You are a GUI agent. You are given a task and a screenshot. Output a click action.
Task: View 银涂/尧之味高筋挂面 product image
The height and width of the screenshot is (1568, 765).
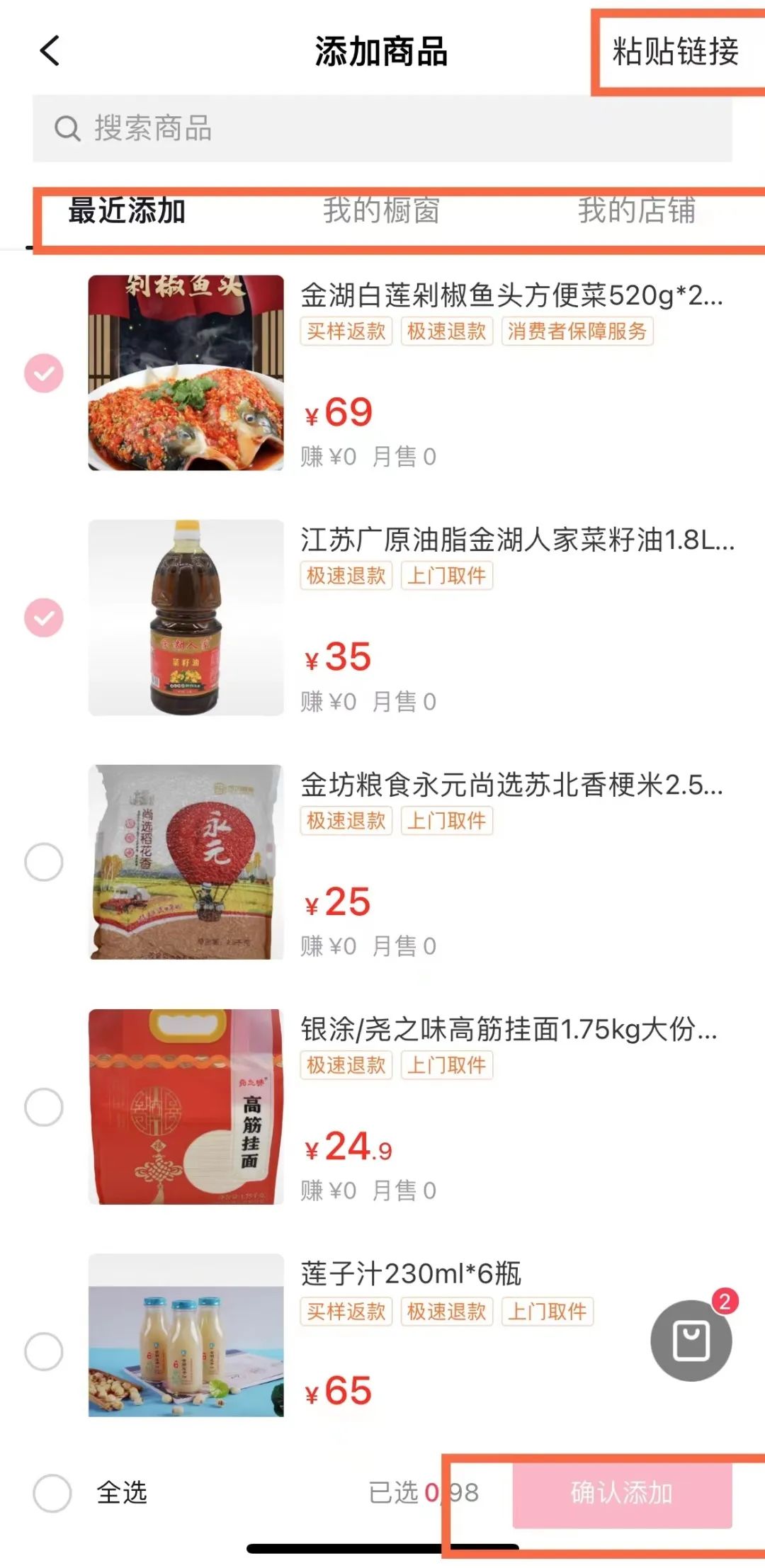coord(186,1107)
